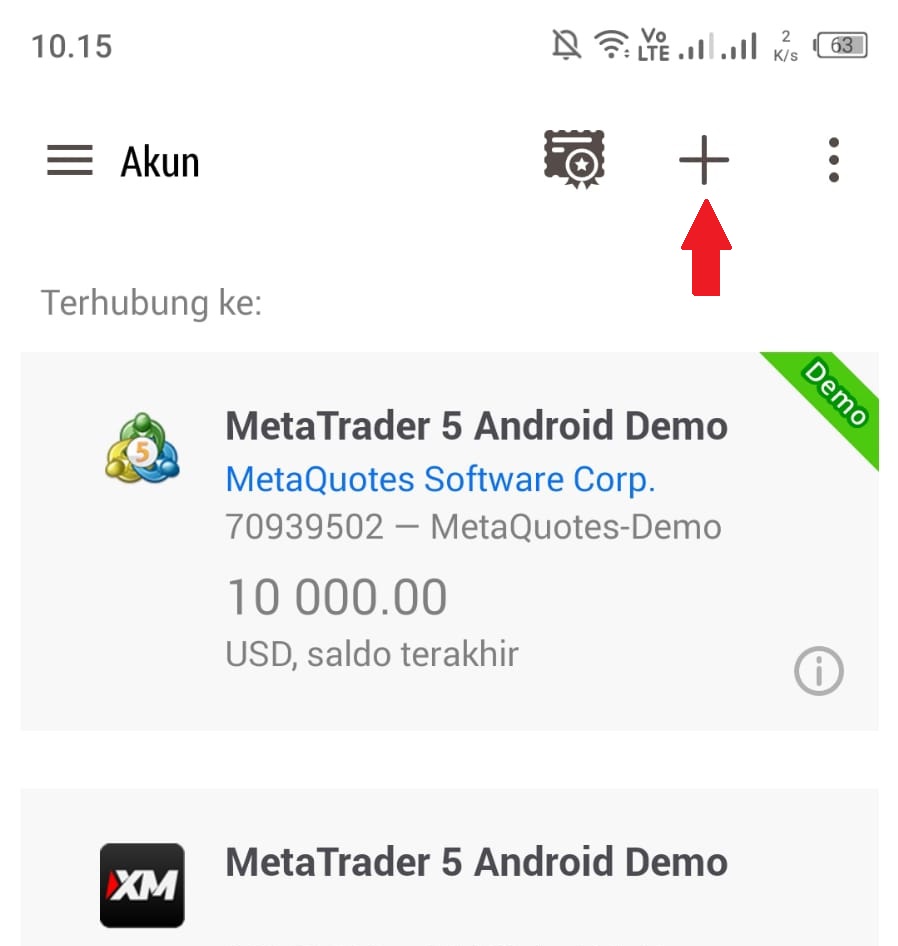The image size is (898, 946).
Task: Visit the MetaQuotes Software Corp. link
Action: coord(440,480)
